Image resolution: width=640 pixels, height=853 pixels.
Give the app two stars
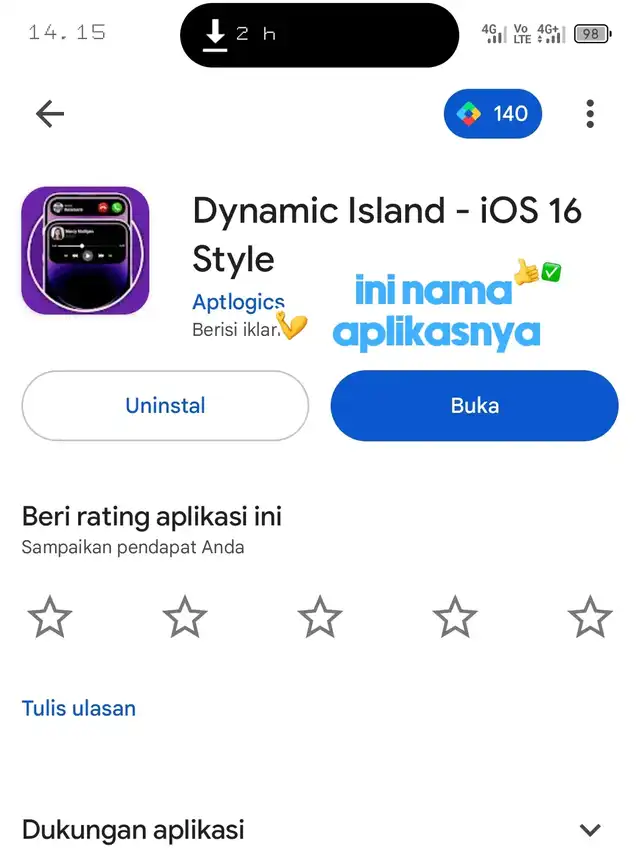click(x=185, y=617)
